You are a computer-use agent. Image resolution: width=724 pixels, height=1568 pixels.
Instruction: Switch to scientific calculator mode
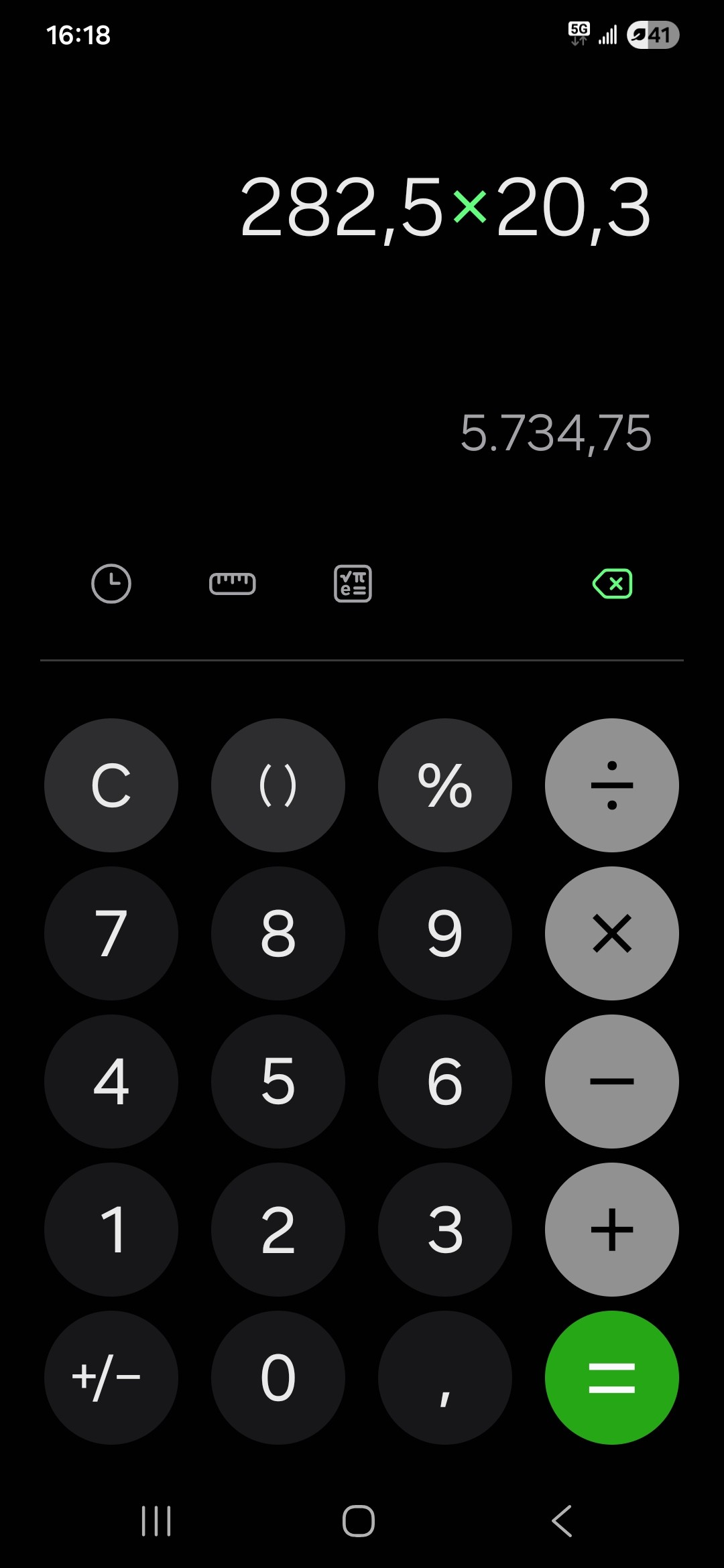pyautogui.click(x=353, y=584)
